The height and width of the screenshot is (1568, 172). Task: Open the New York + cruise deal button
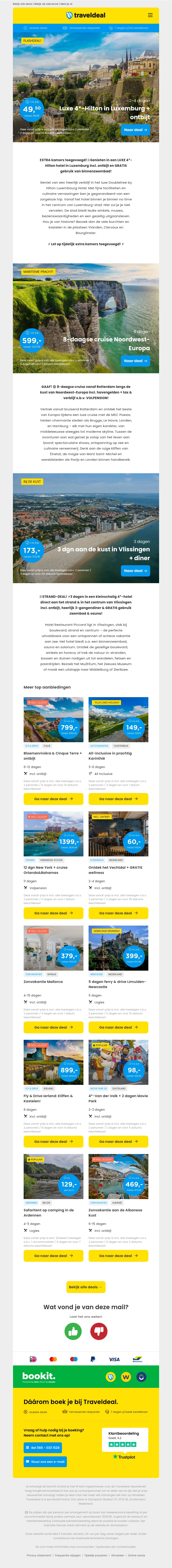tap(54, 913)
